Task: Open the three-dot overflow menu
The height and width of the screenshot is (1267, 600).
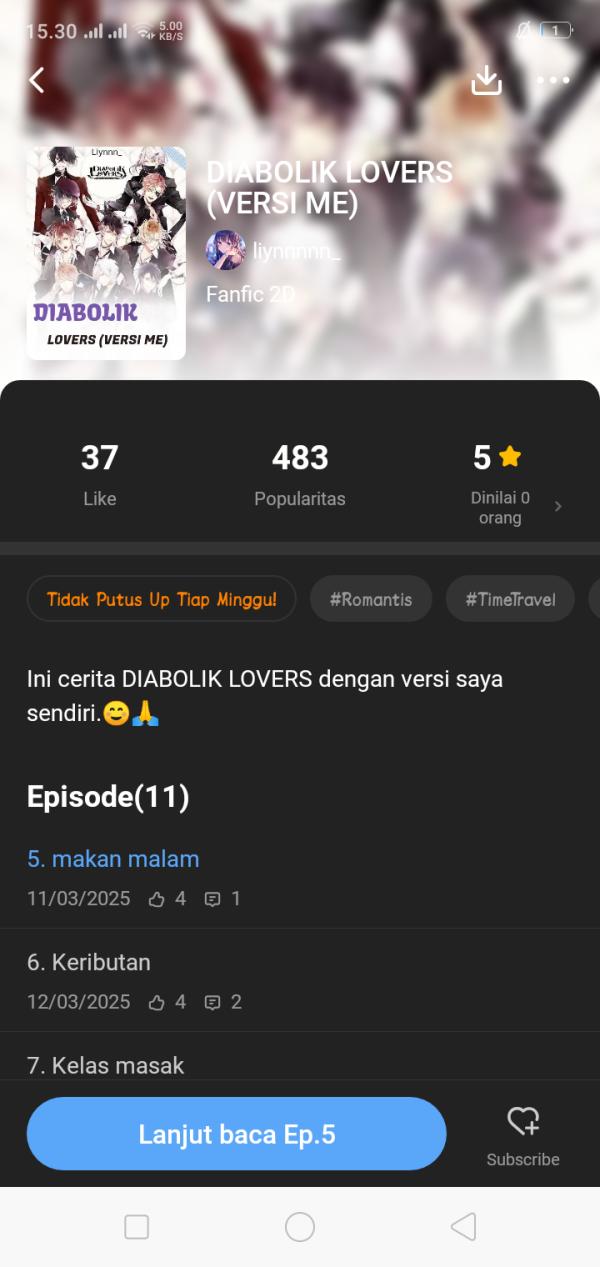Action: [x=553, y=80]
